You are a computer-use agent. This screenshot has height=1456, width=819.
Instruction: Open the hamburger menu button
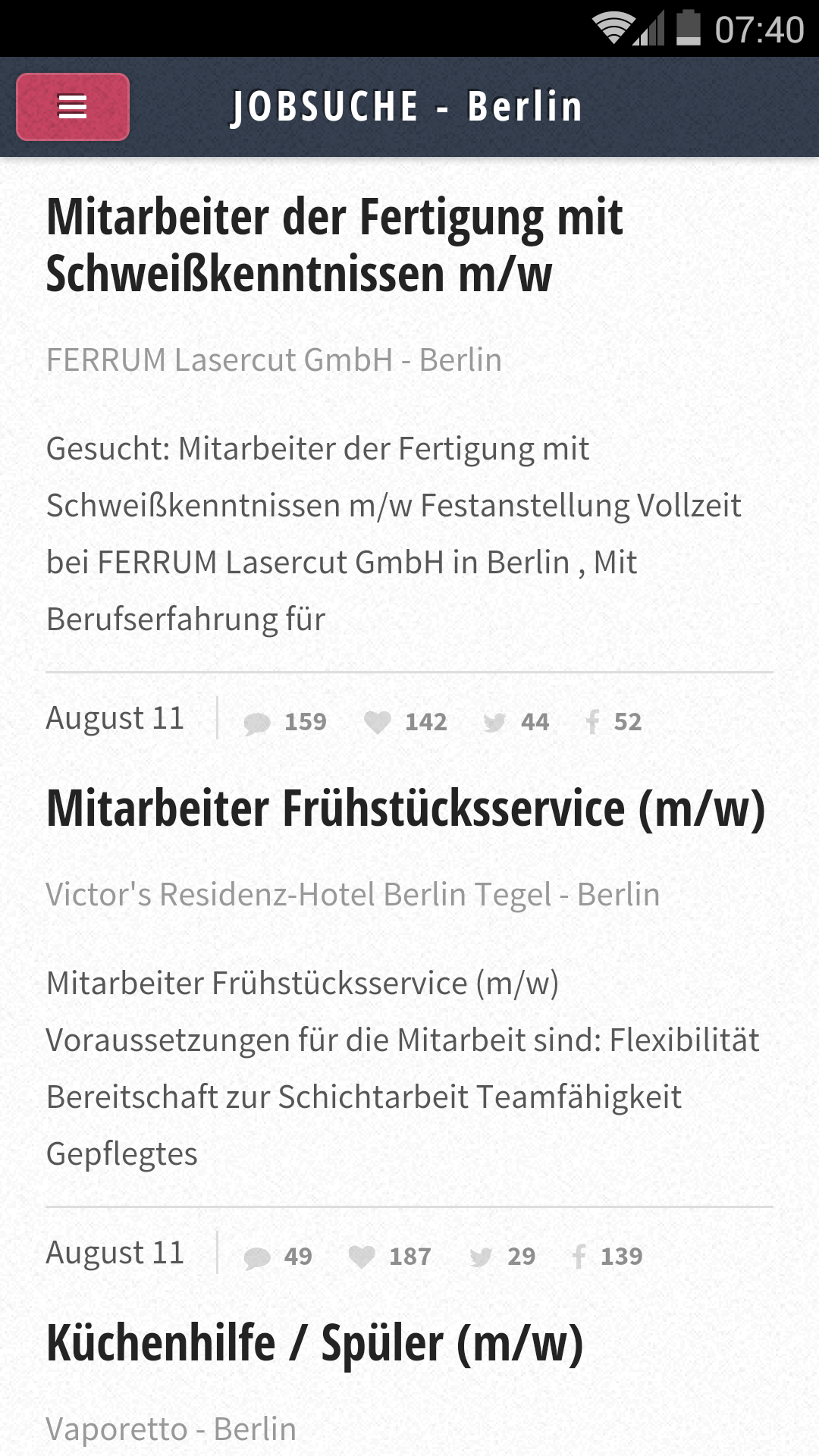[x=73, y=107]
